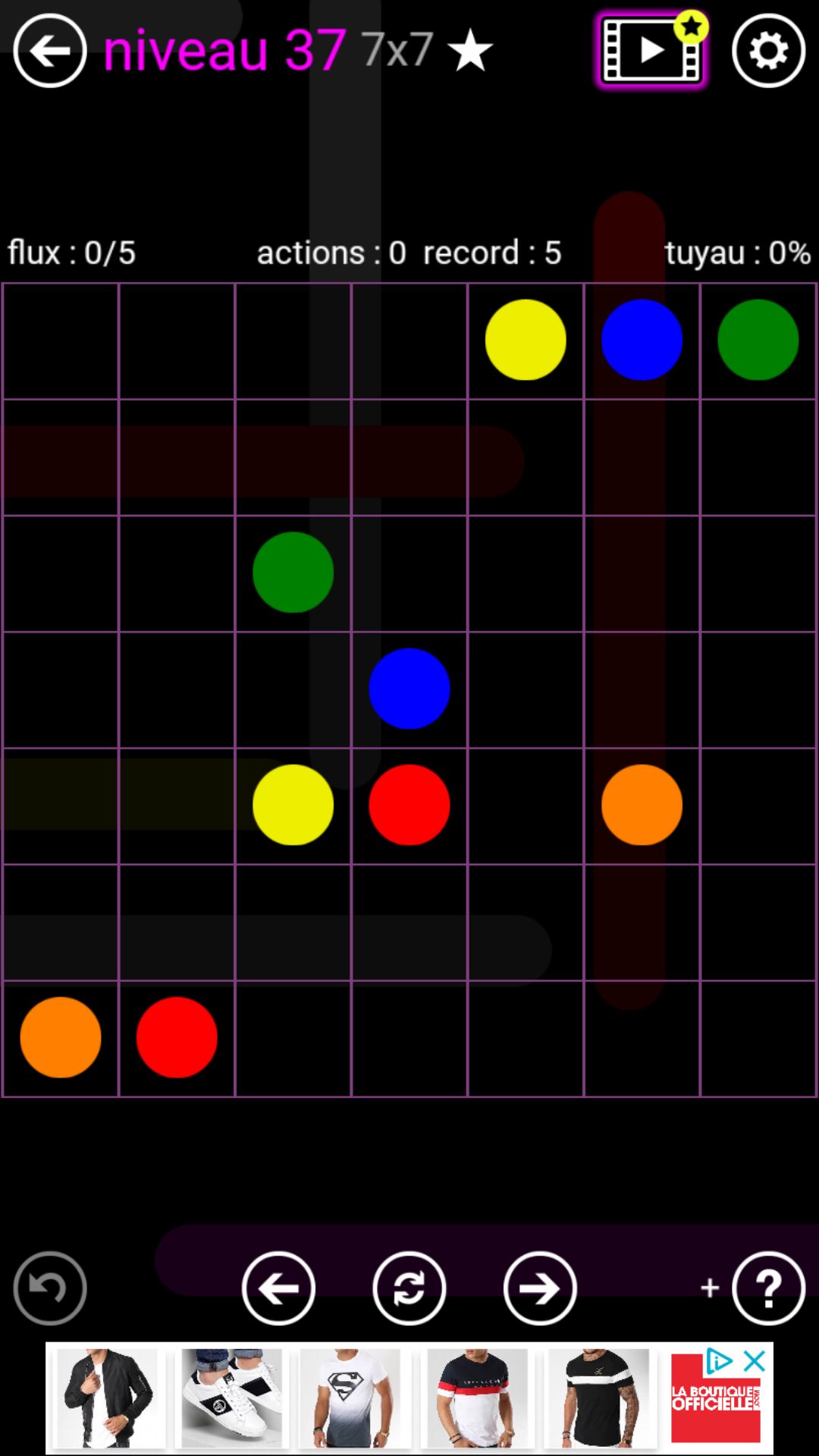Image resolution: width=819 pixels, height=1456 pixels.
Task: Open the settings gear
Action: coord(768,51)
